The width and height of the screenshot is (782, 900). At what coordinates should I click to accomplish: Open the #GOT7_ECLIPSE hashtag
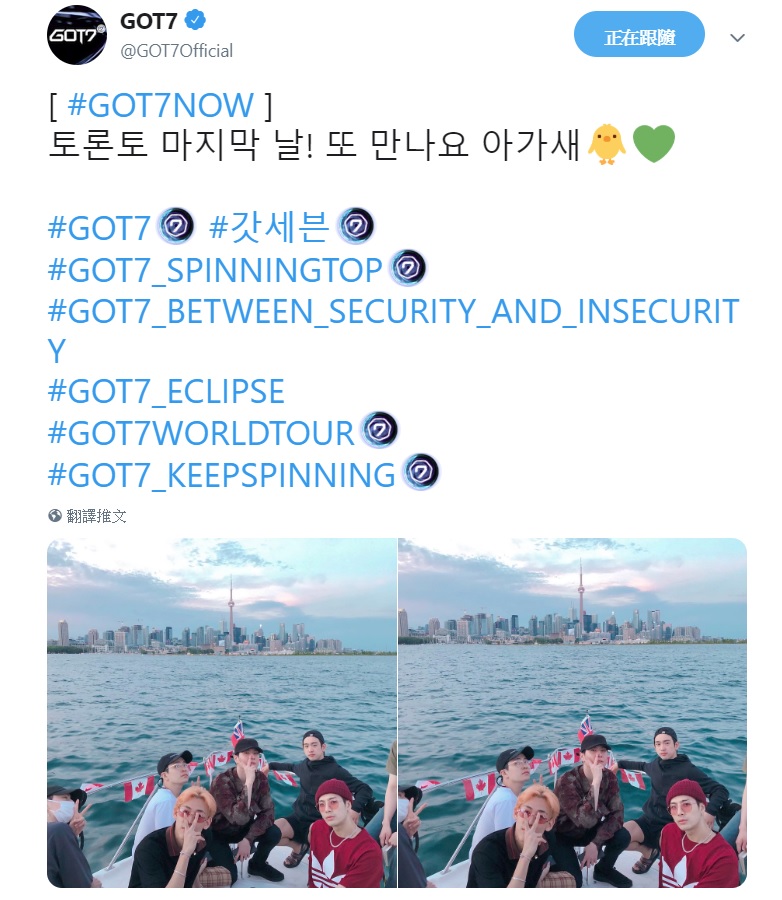point(166,391)
